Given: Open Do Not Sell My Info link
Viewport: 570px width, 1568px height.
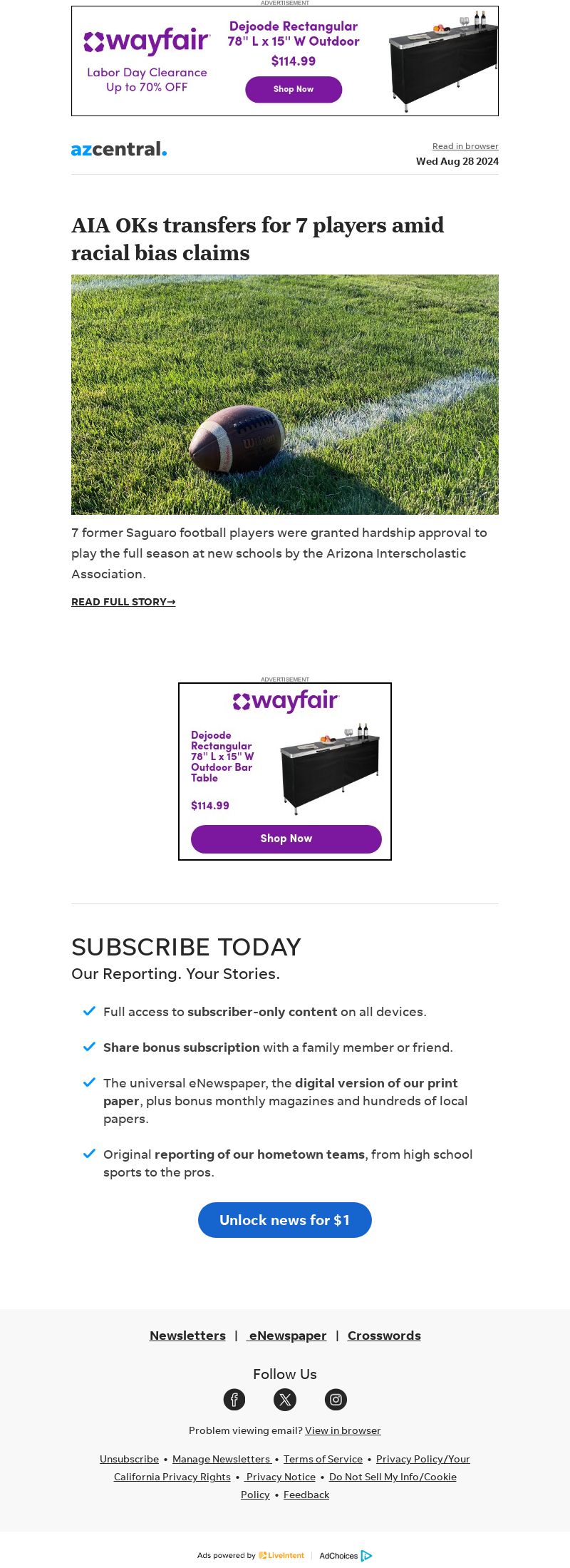Looking at the screenshot, I should point(393,1477).
